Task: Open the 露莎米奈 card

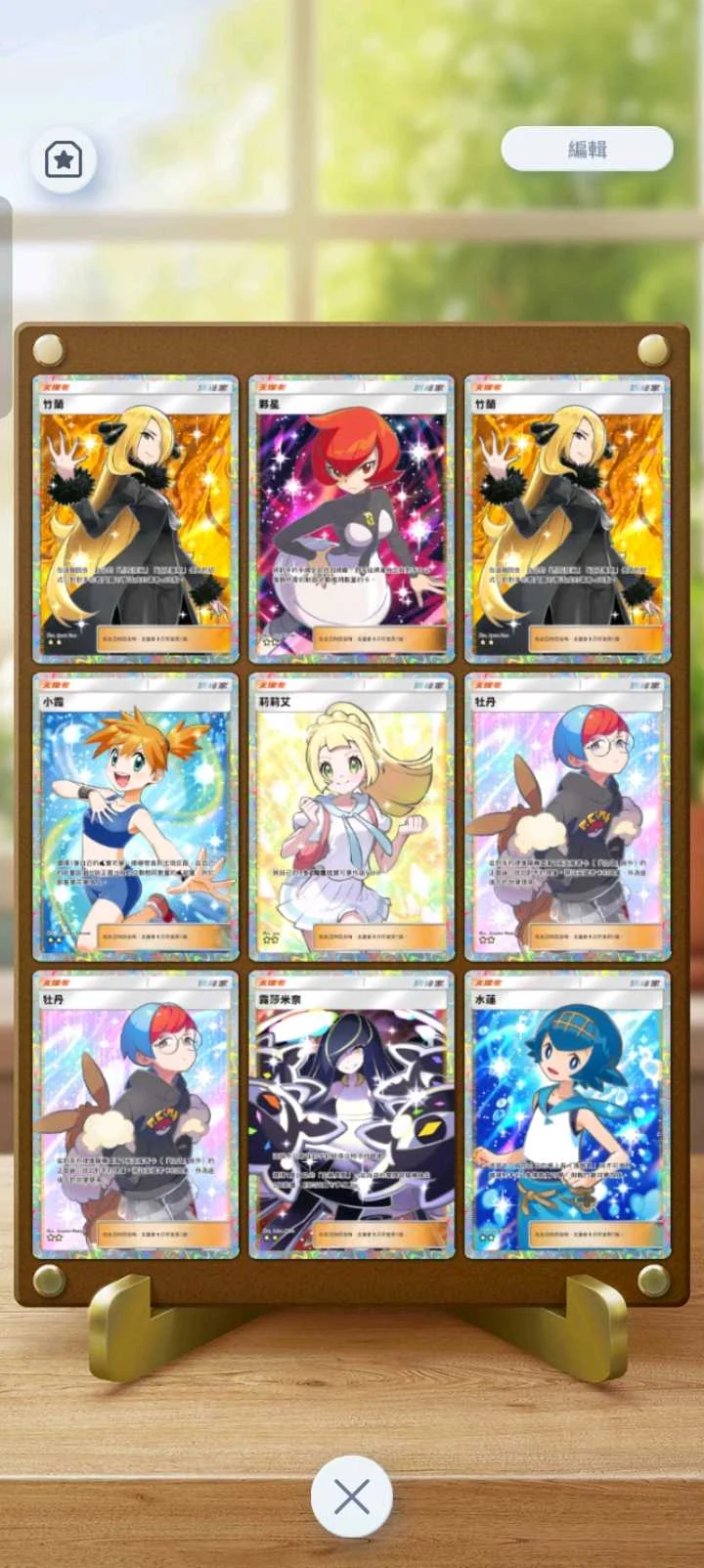Action: pos(351,1114)
